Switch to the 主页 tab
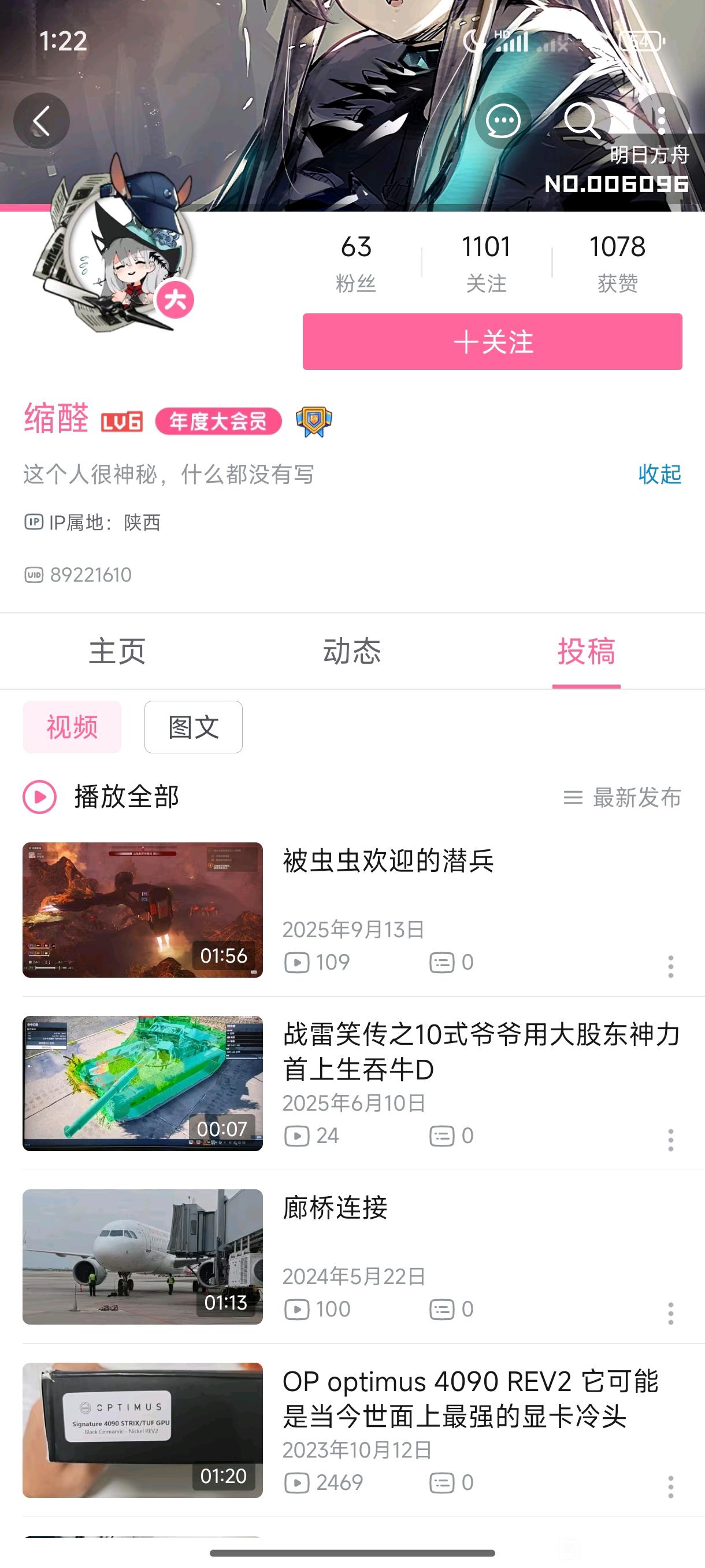Image resolution: width=705 pixels, height=1568 pixels. 117,651
